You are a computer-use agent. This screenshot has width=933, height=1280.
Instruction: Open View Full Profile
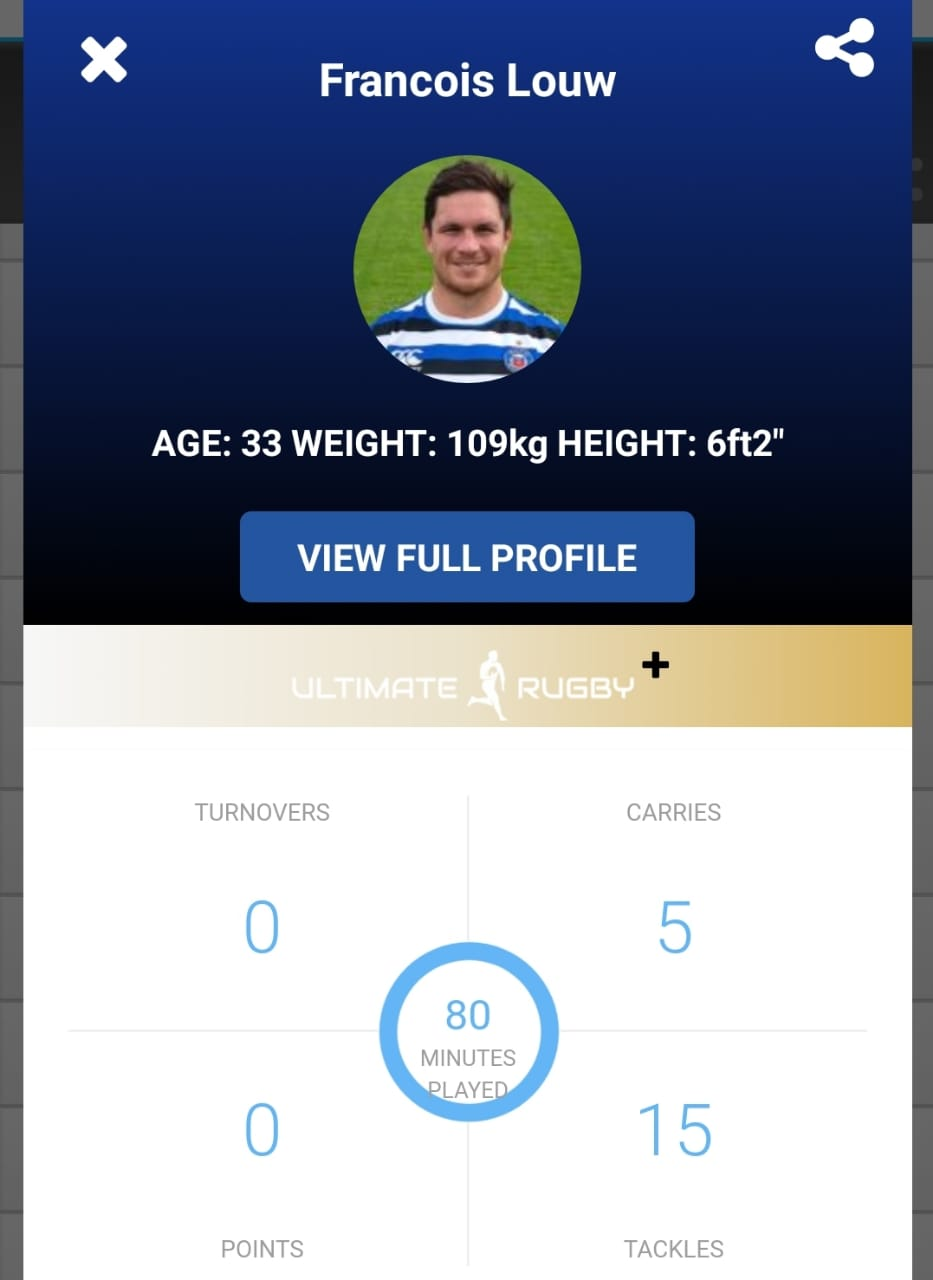467,557
